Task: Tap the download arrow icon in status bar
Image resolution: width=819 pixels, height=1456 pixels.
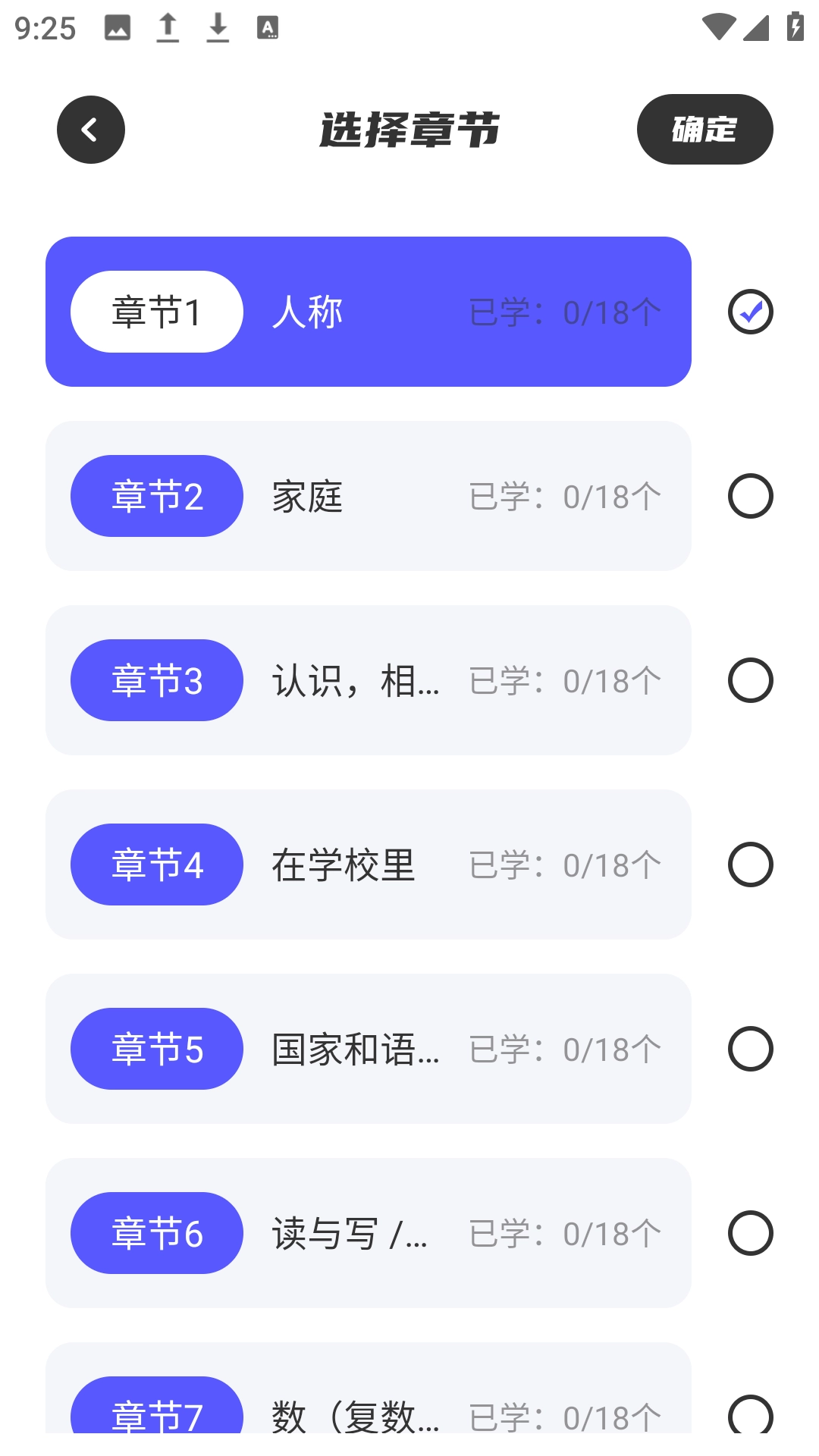Action: pyautogui.click(x=218, y=29)
